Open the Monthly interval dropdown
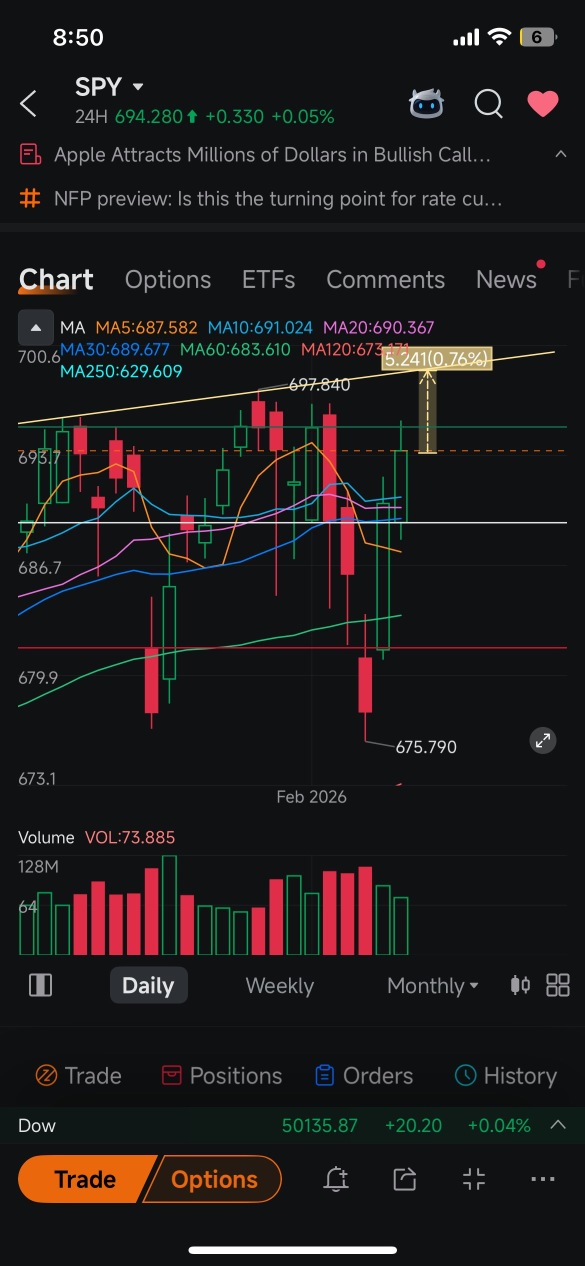 (433, 986)
